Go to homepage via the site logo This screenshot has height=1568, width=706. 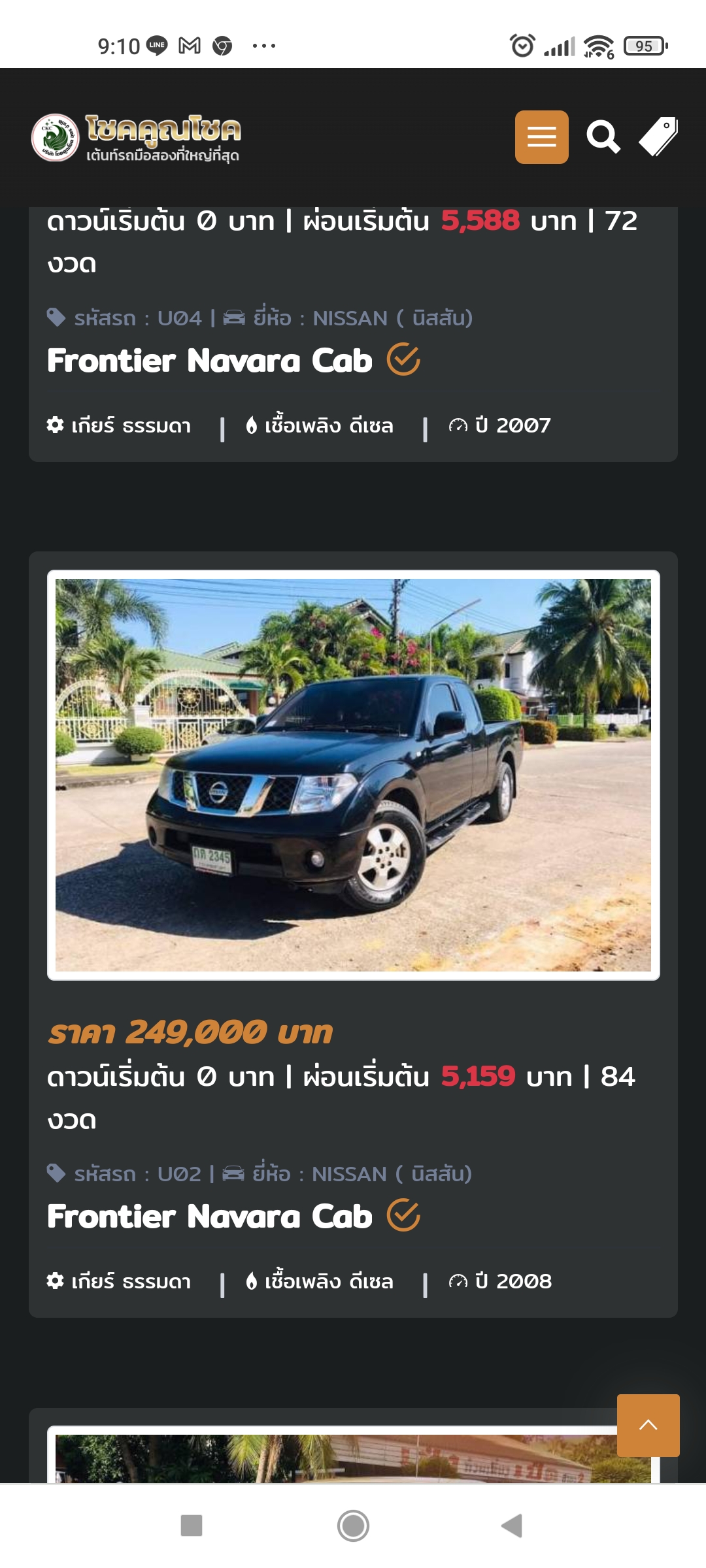(136, 137)
